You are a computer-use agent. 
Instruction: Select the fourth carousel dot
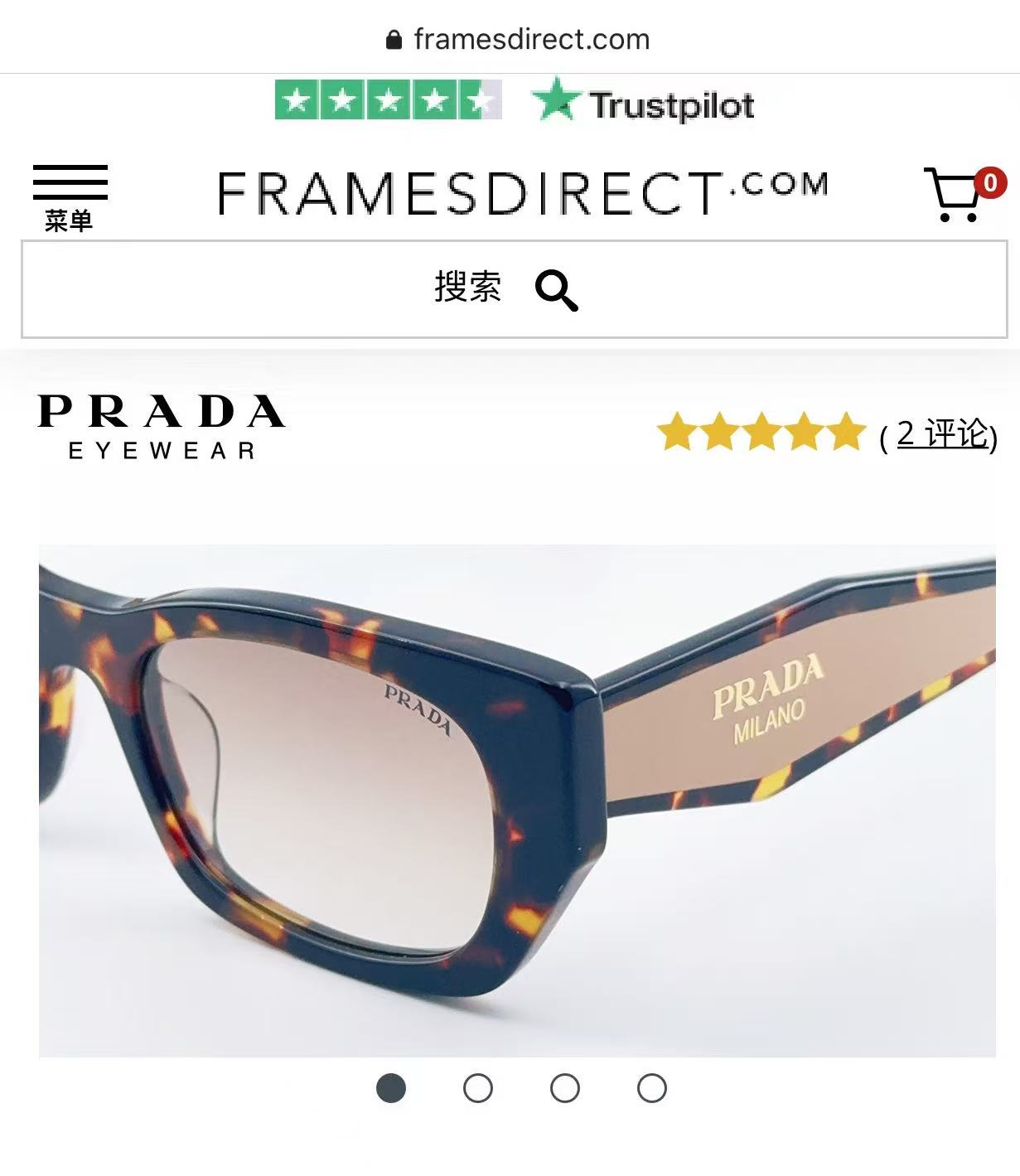(653, 1090)
